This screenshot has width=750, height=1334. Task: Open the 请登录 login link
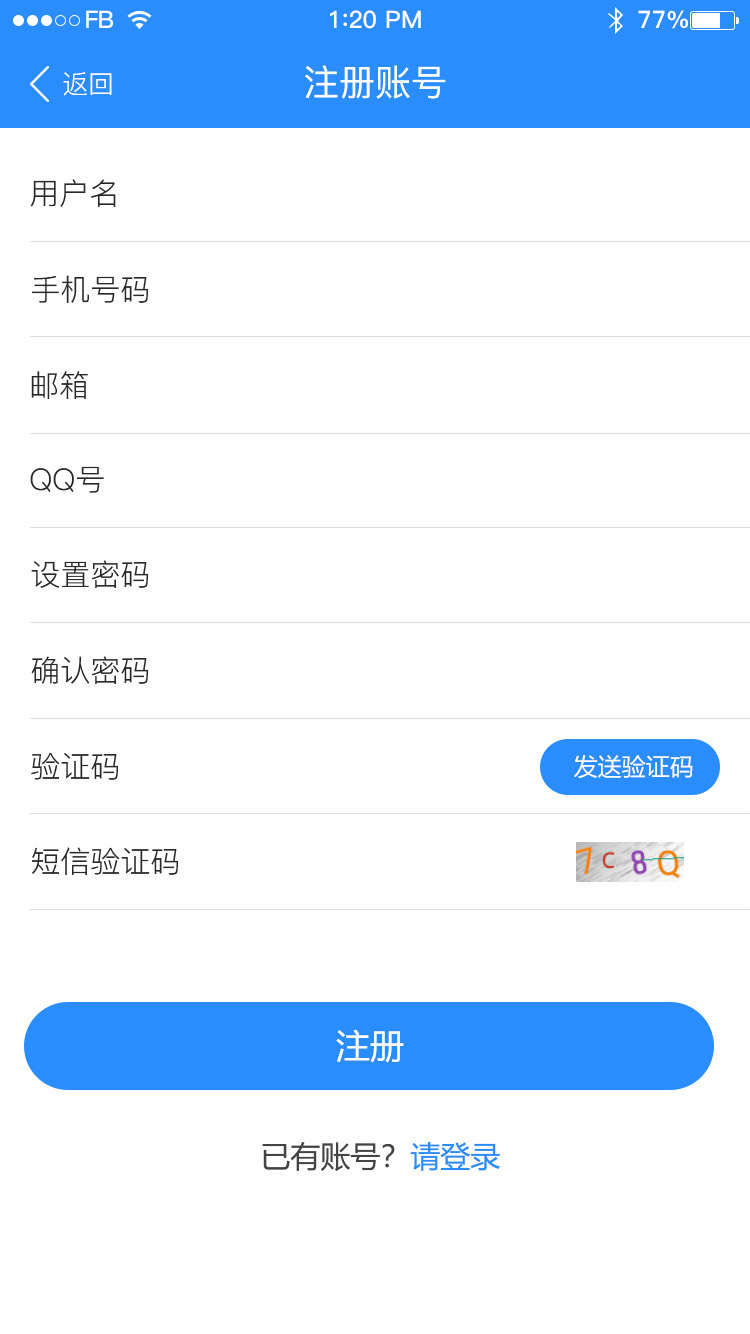pos(455,1157)
